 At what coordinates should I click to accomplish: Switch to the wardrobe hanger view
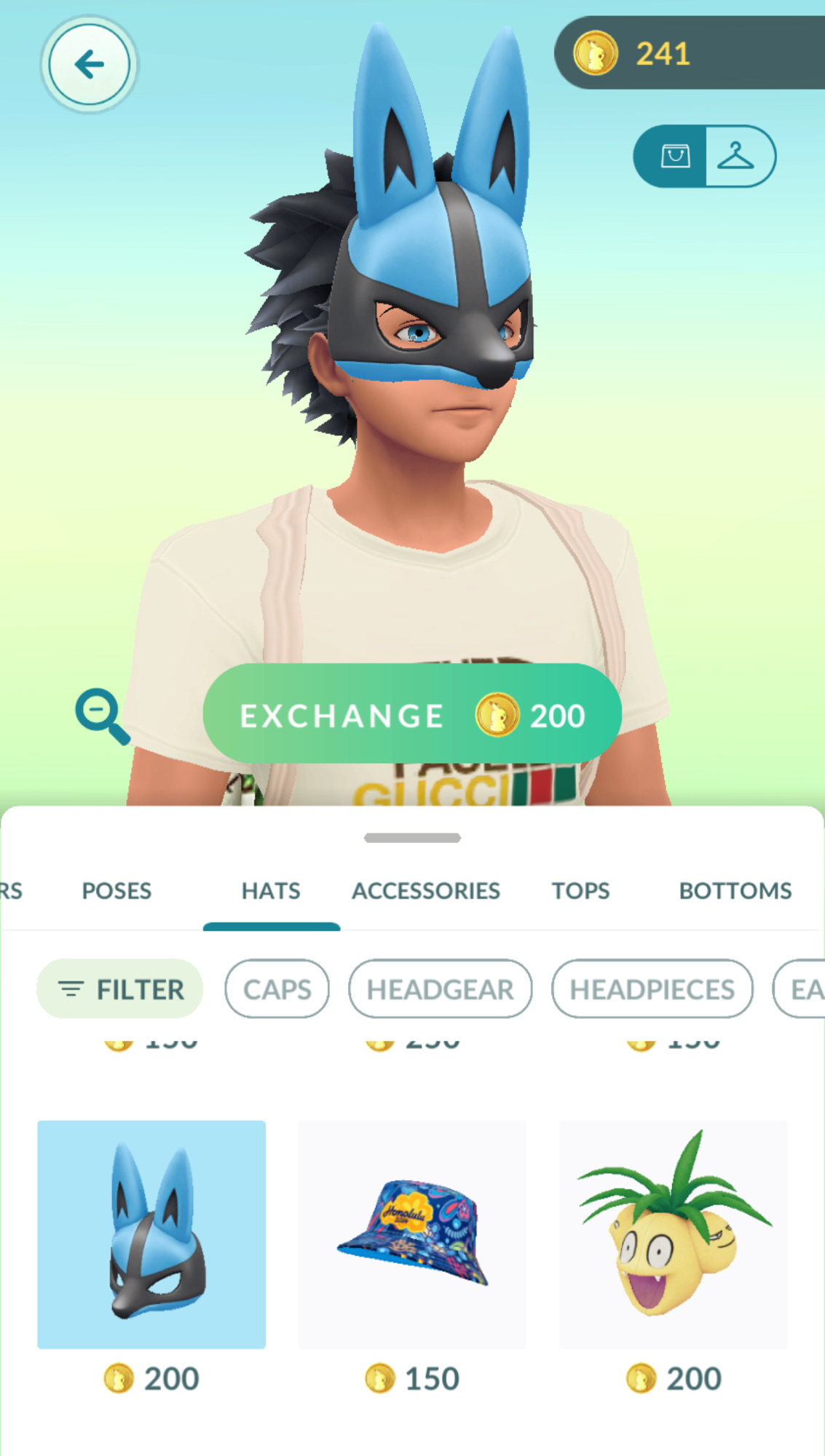point(736,156)
